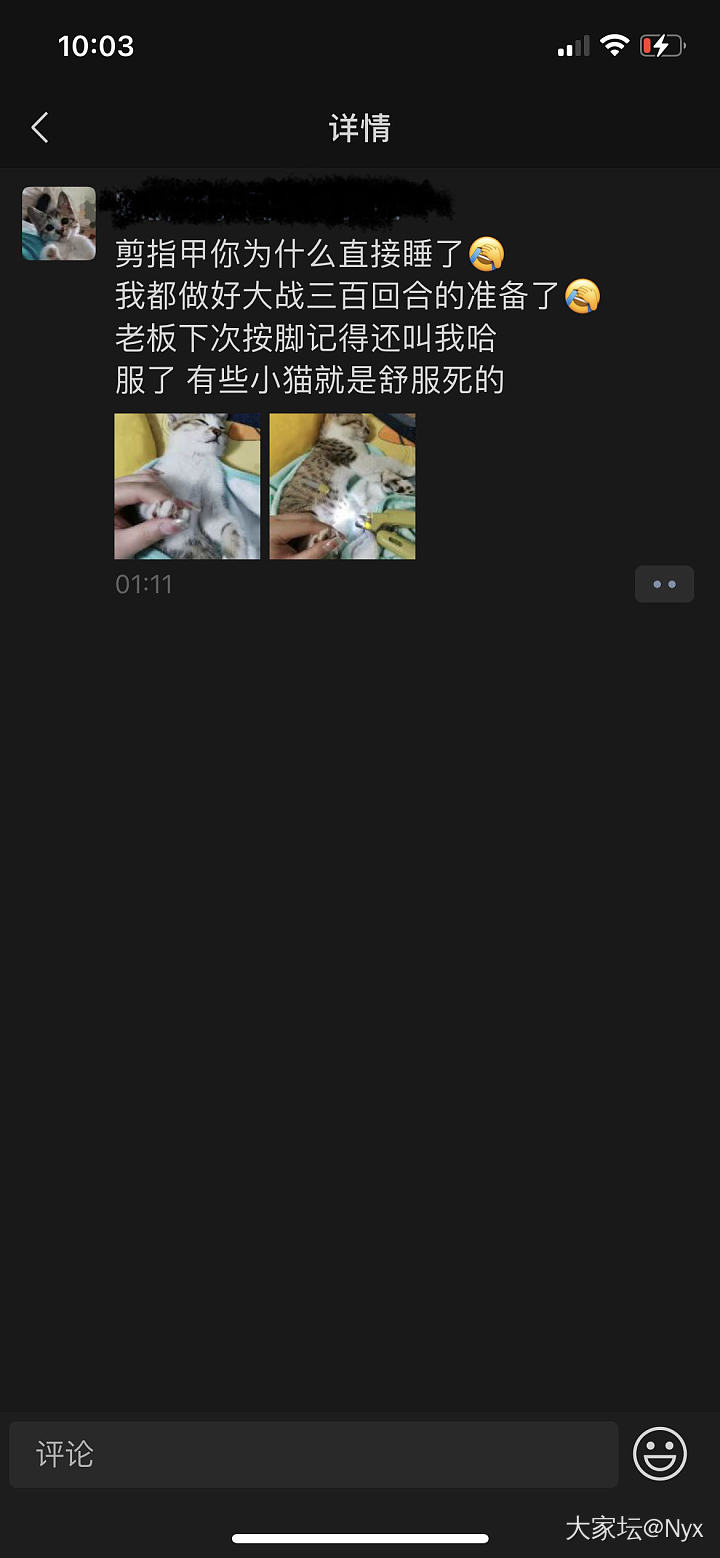View the first photo of the sleeping kitten
Viewport: 720px width, 1558px height.
(x=187, y=486)
